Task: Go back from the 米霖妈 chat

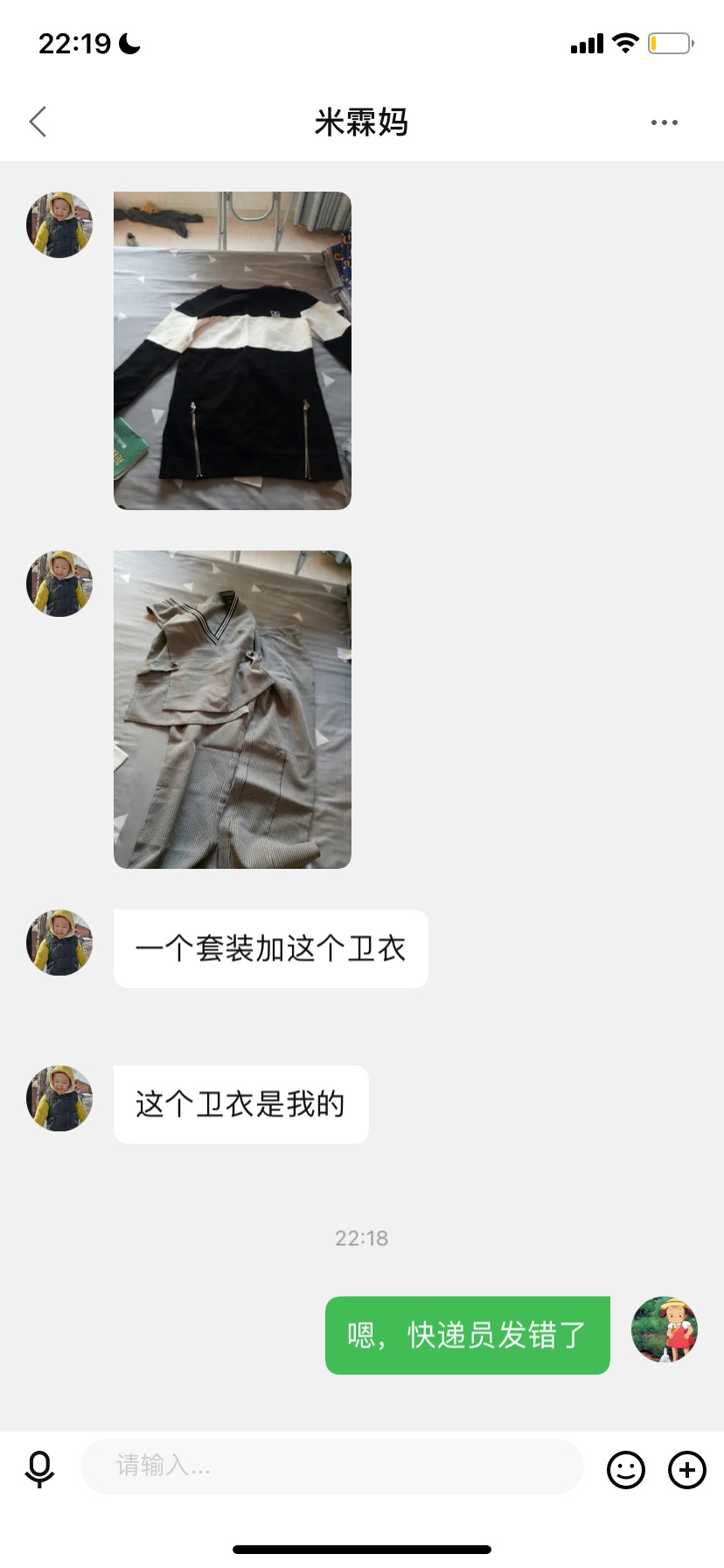Action: pos(38,122)
